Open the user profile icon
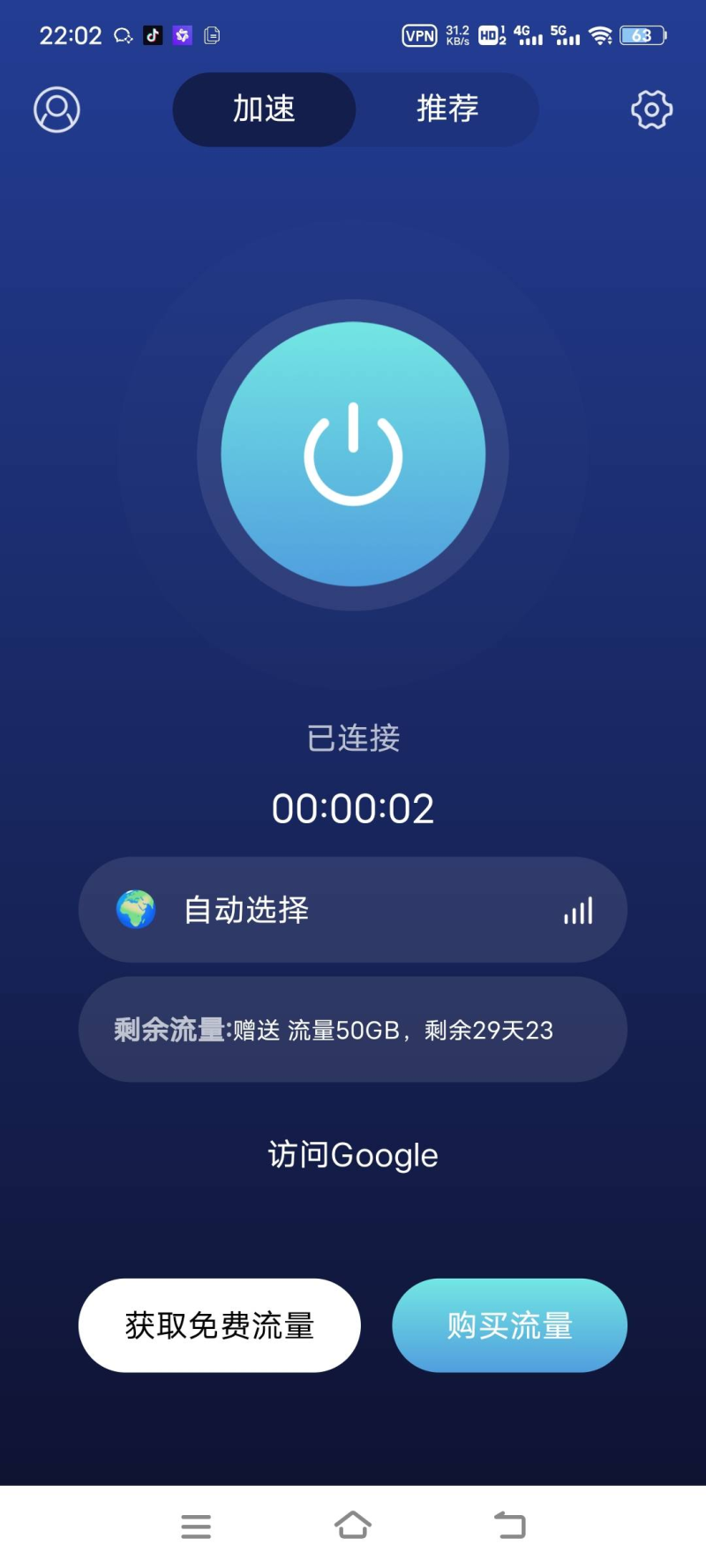 coord(56,109)
